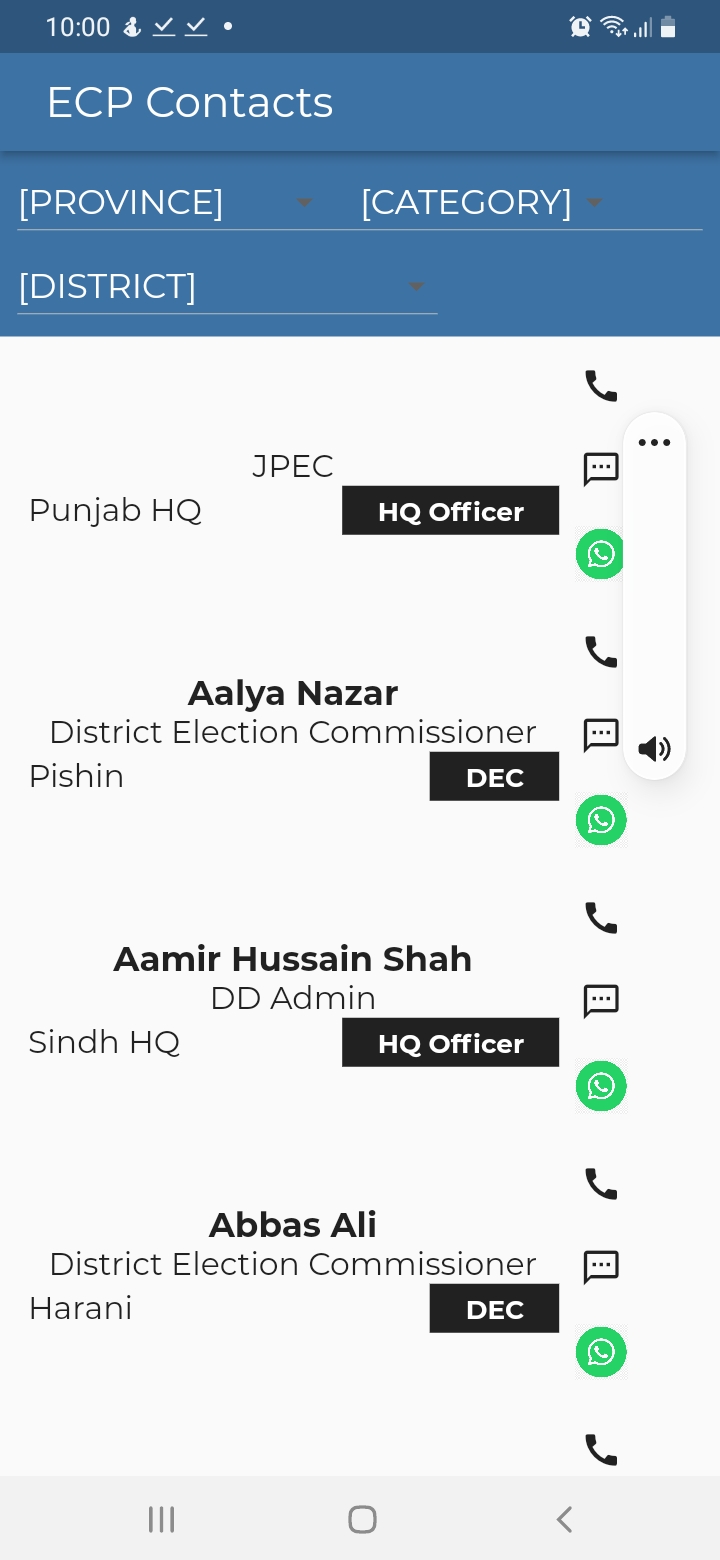The height and width of the screenshot is (1560, 720).
Task: WhatsApp Aamir Hussain Shah
Action: (601, 1086)
